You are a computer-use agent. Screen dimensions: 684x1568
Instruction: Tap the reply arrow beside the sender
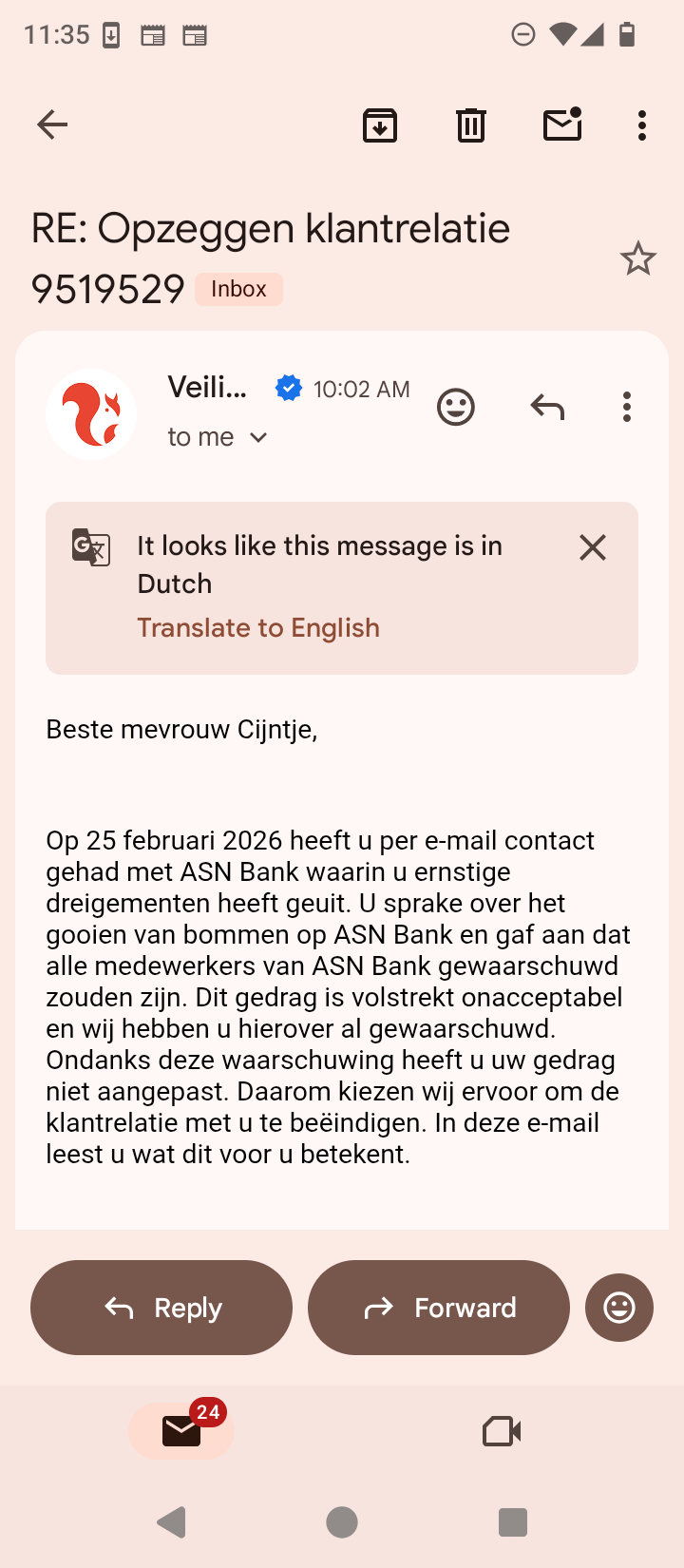(547, 407)
